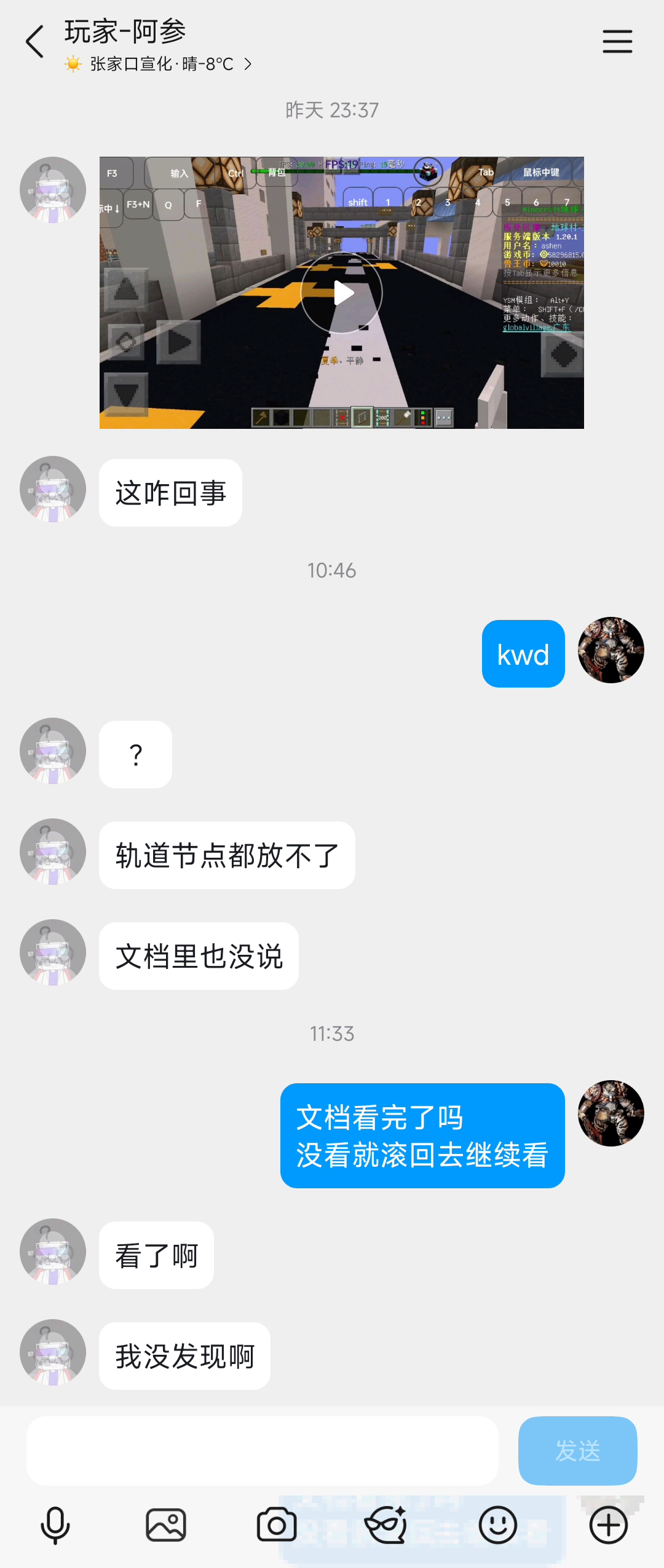Open my own avatar beside kwd
Image resolution: width=664 pixels, height=1568 pixels.
[x=611, y=650]
